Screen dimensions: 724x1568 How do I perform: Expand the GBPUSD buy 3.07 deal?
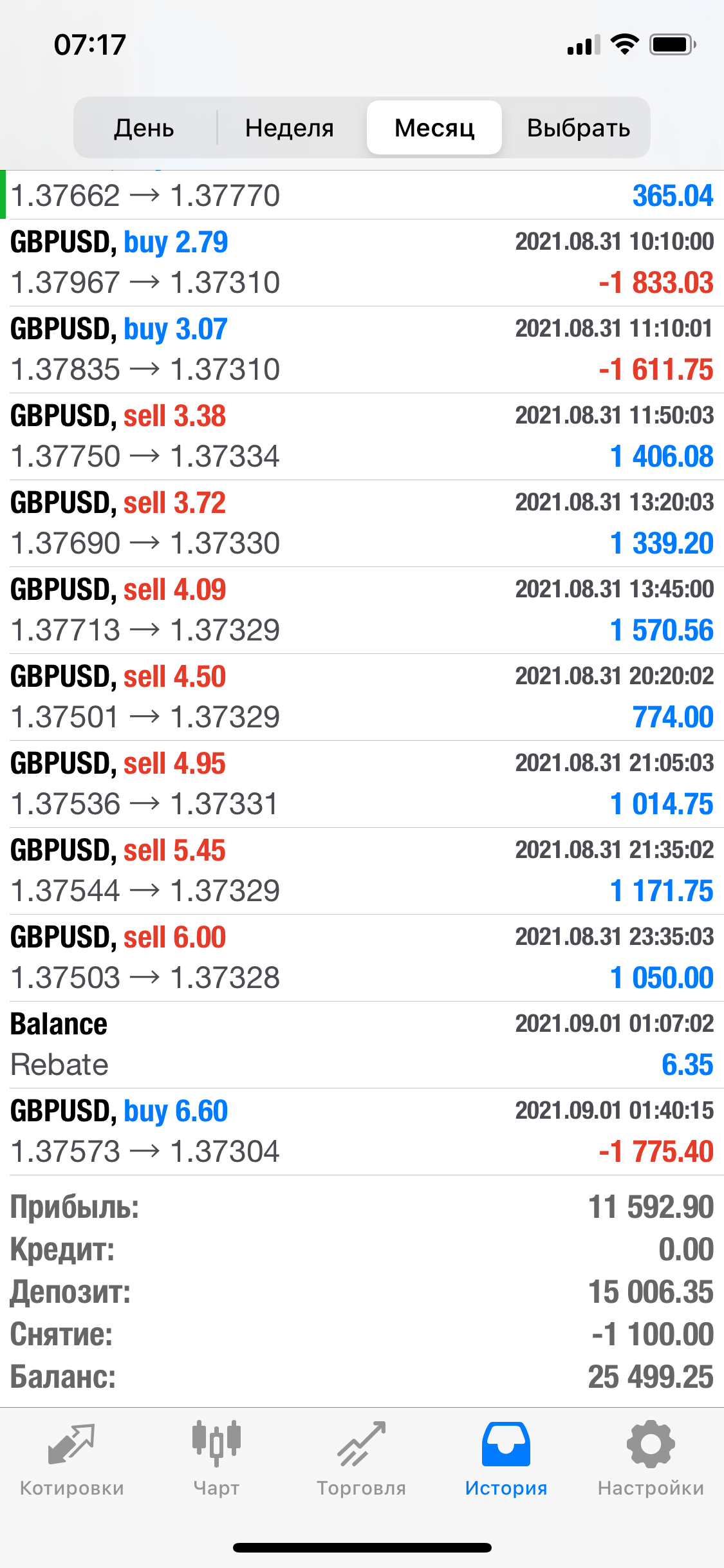(x=362, y=350)
